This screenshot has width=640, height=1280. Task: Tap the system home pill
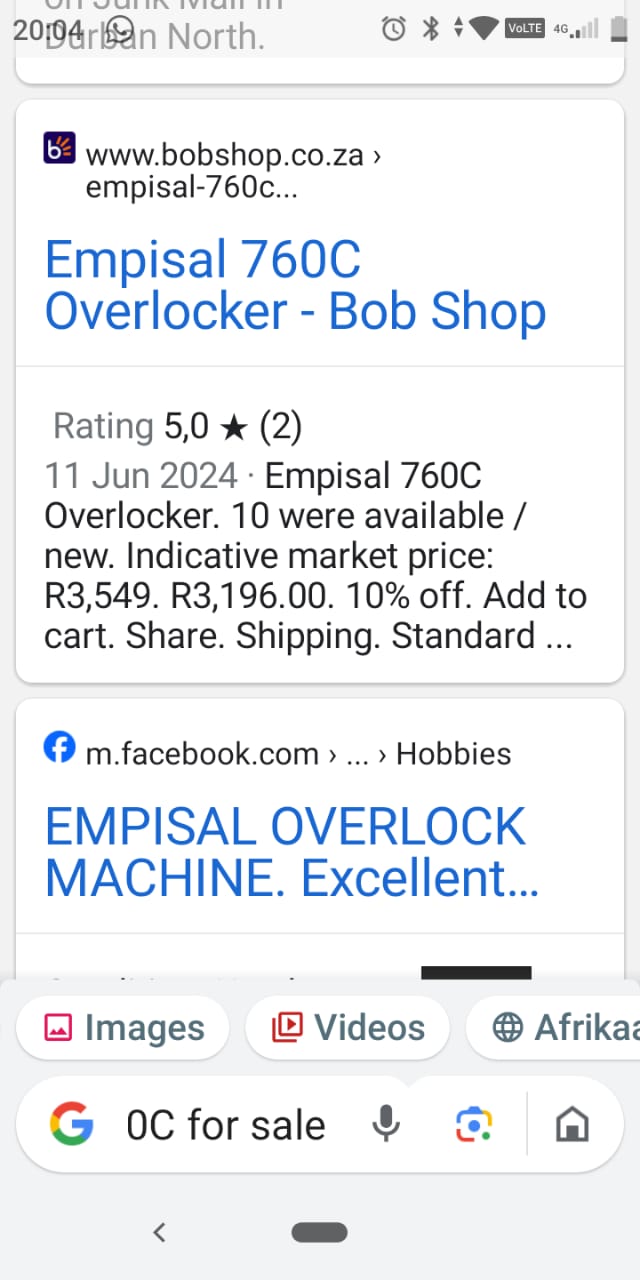[x=320, y=1232]
